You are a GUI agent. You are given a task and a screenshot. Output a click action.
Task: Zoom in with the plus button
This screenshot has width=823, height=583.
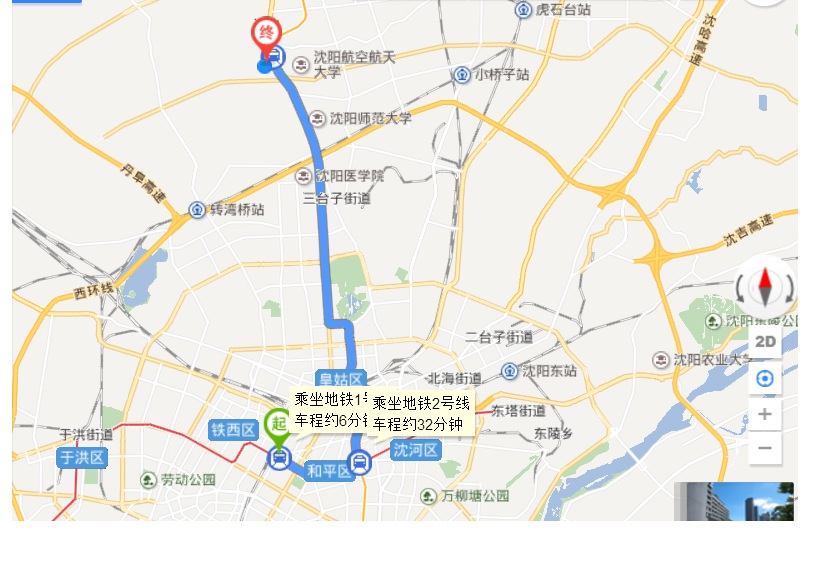click(x=765, y=413)
